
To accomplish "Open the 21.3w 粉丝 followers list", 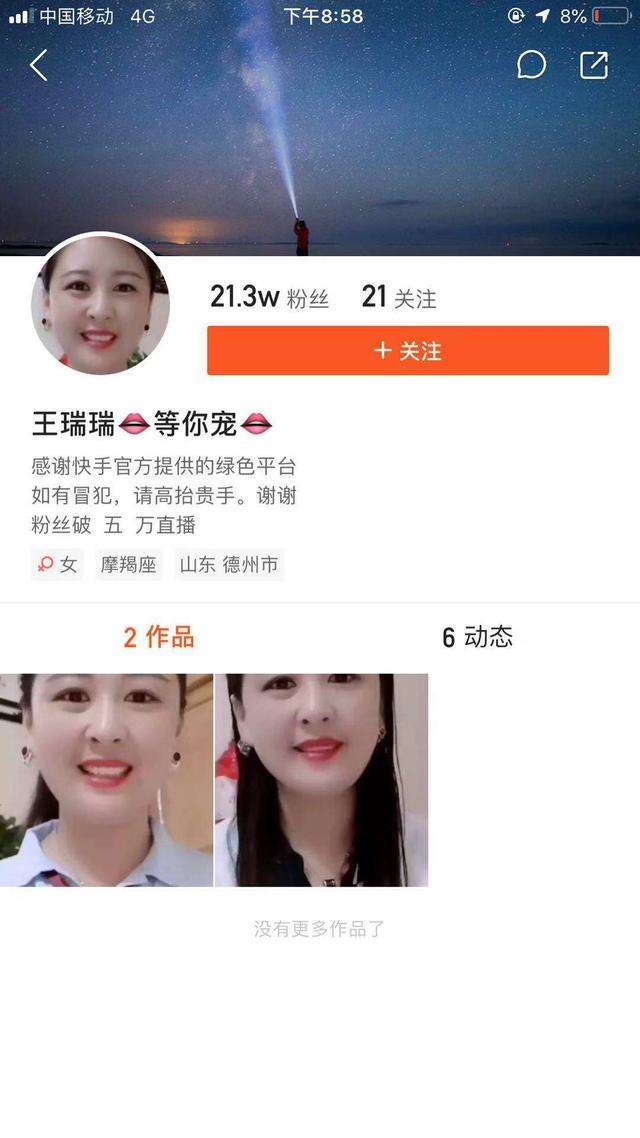I will (x=269, y=297).
